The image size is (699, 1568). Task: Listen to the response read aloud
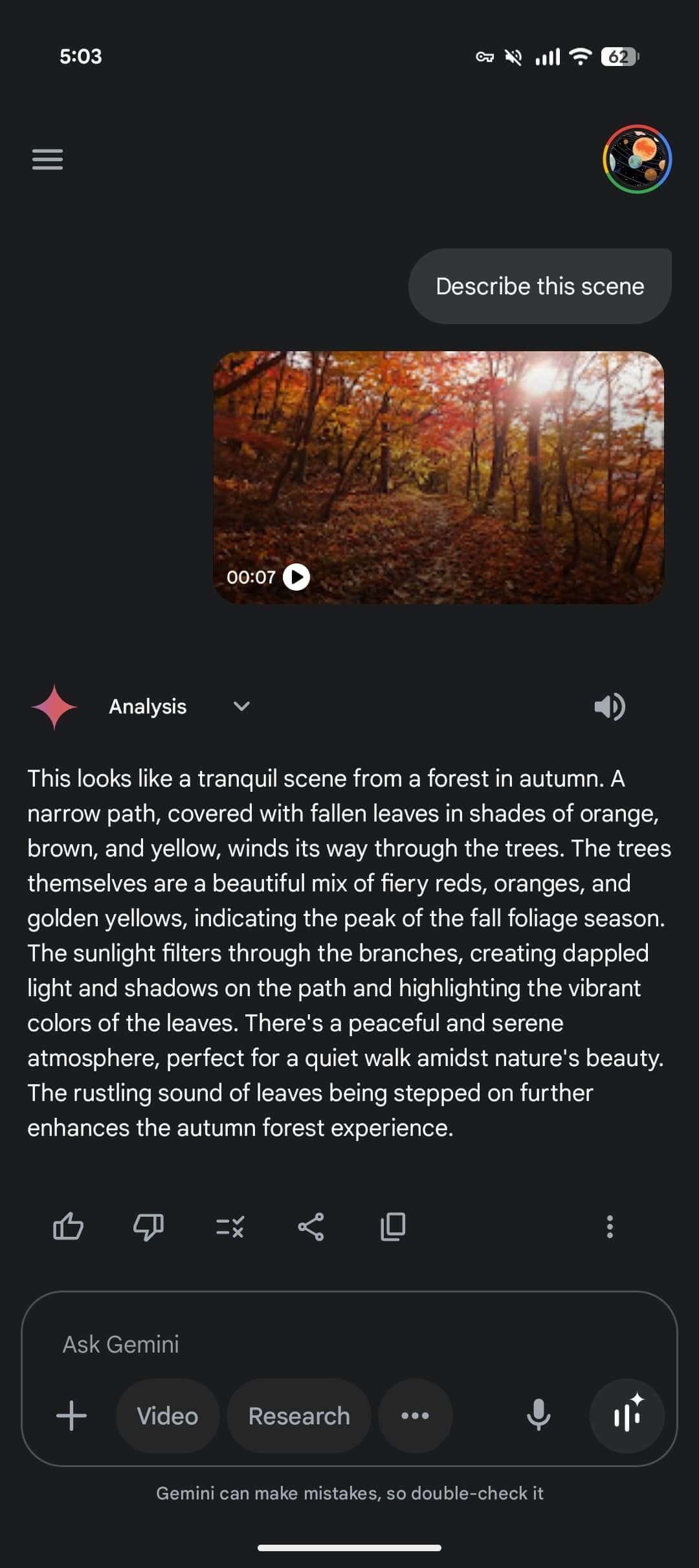(609, 706)
